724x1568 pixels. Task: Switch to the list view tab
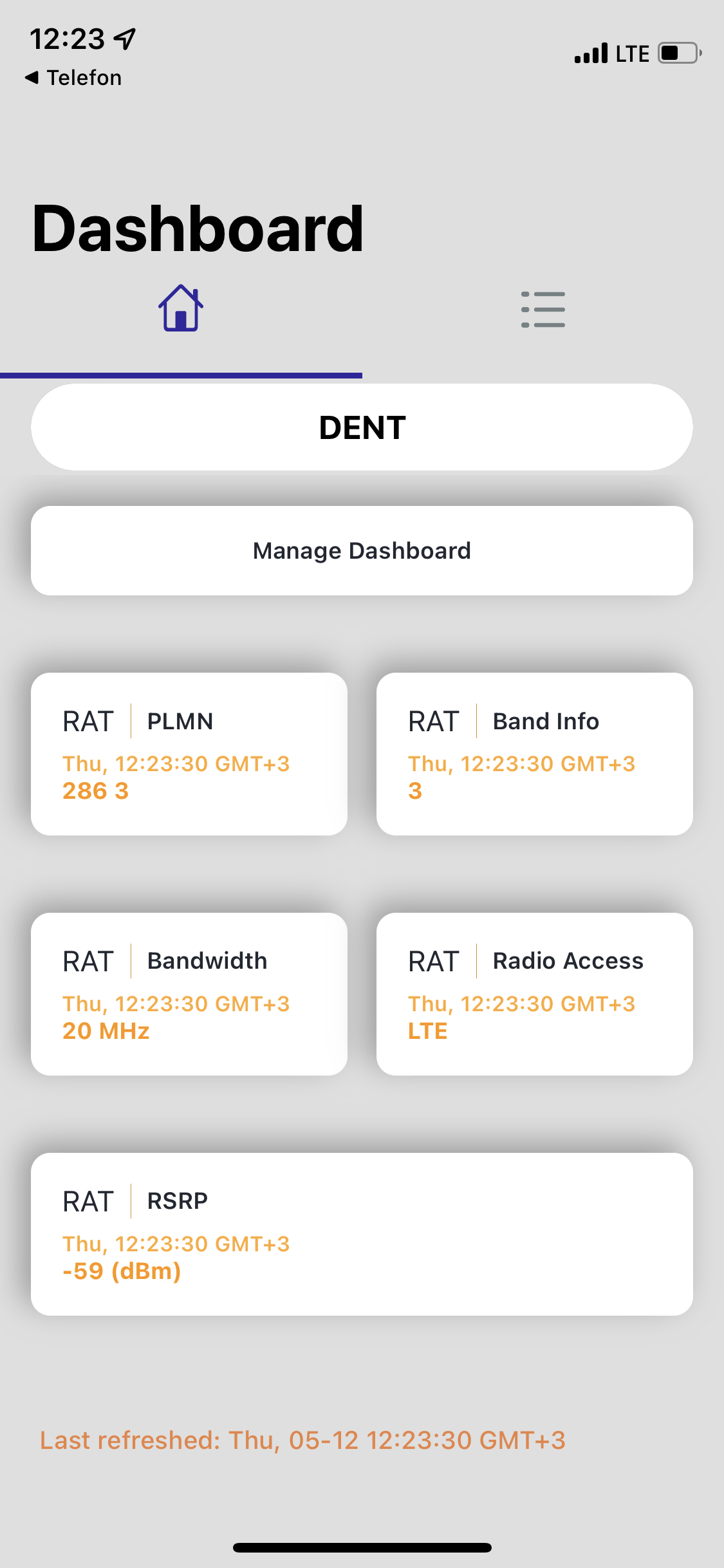pyautogui.click(x=543, y=310)
